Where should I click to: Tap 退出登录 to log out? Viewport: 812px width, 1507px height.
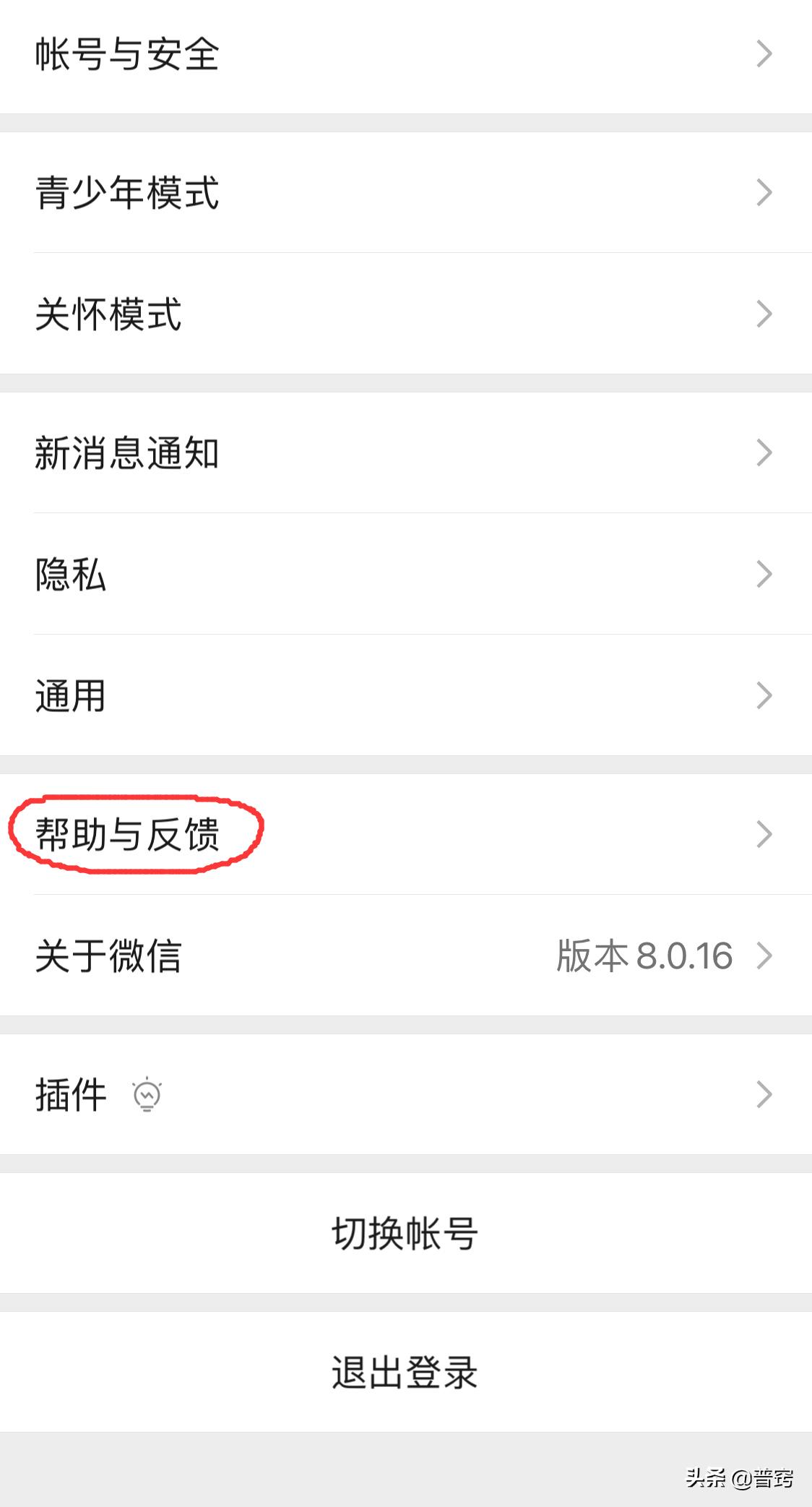coord(406,1374)
